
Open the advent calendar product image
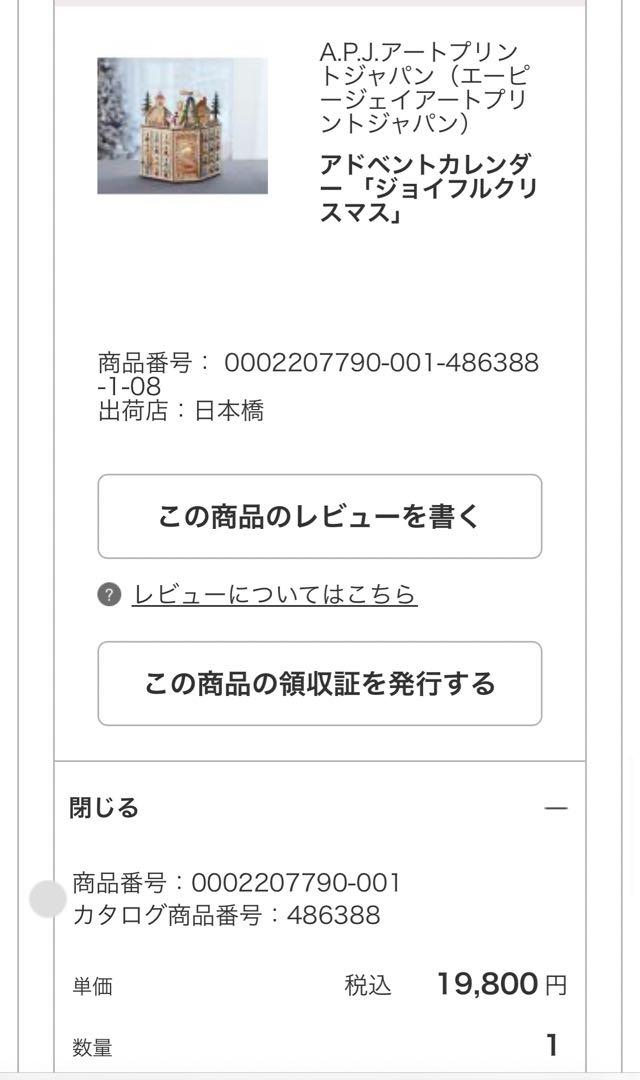[x=183, y=125]
